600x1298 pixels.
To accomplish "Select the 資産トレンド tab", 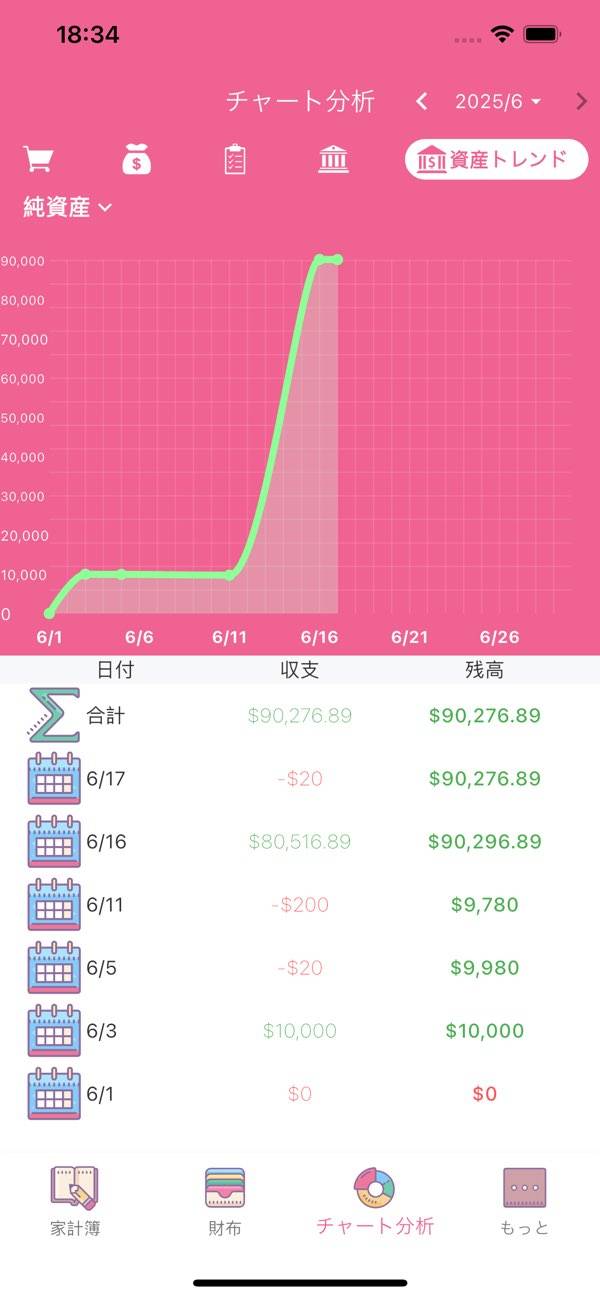I will [x=496, y=159].
